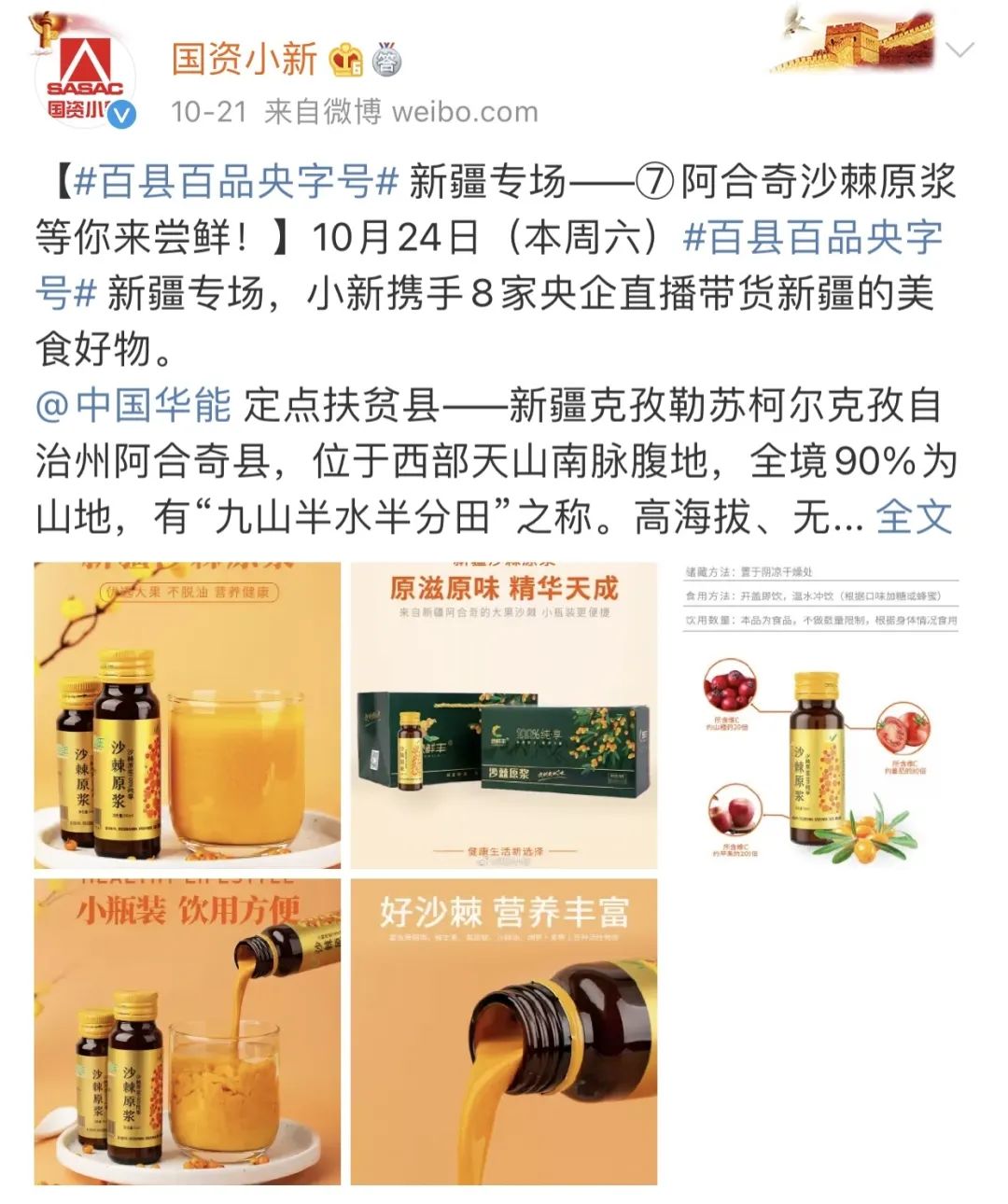View the 小瓶装 饮用方便 image
The height and width of the screenshot is (1204, 1008).
(188, 1031)
